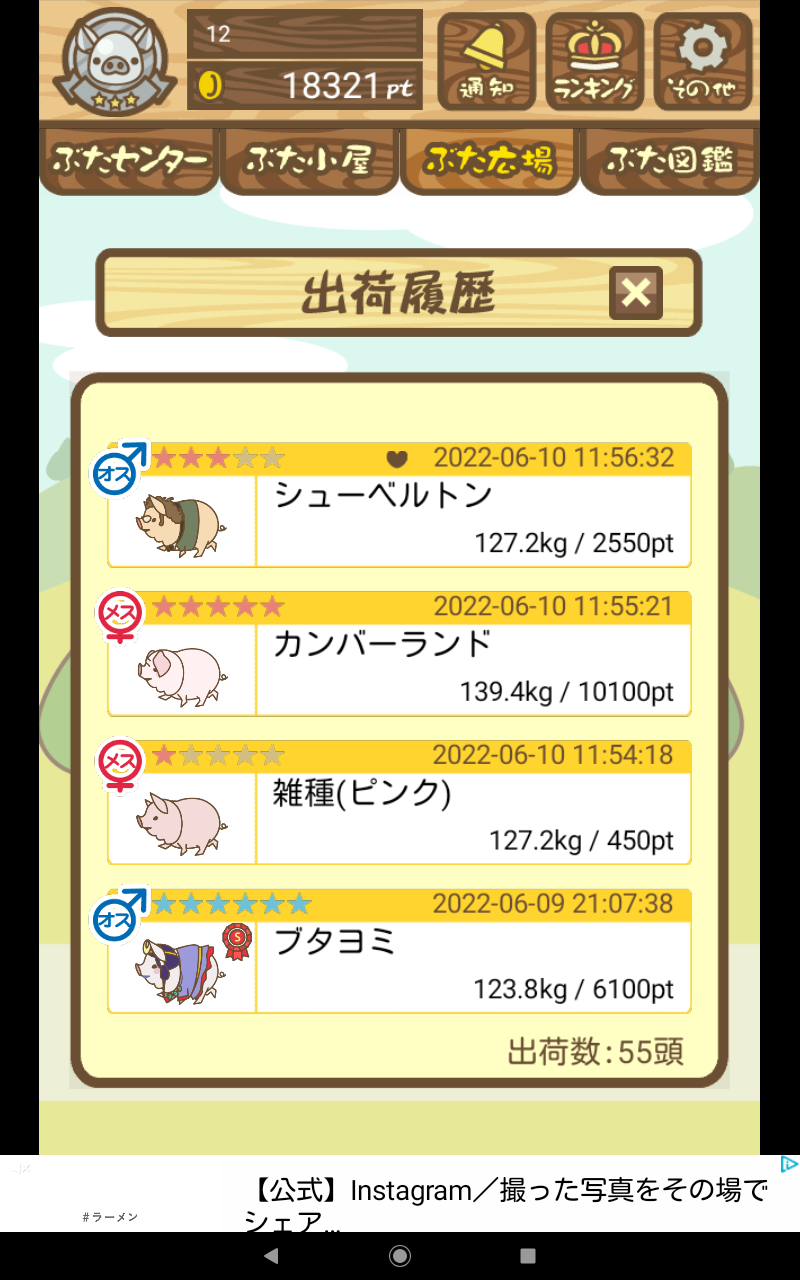This screenshot has width=800, height=1280.
Task: Open the ブタヨミ shipment entry
Action: click(x=399, y=952)
